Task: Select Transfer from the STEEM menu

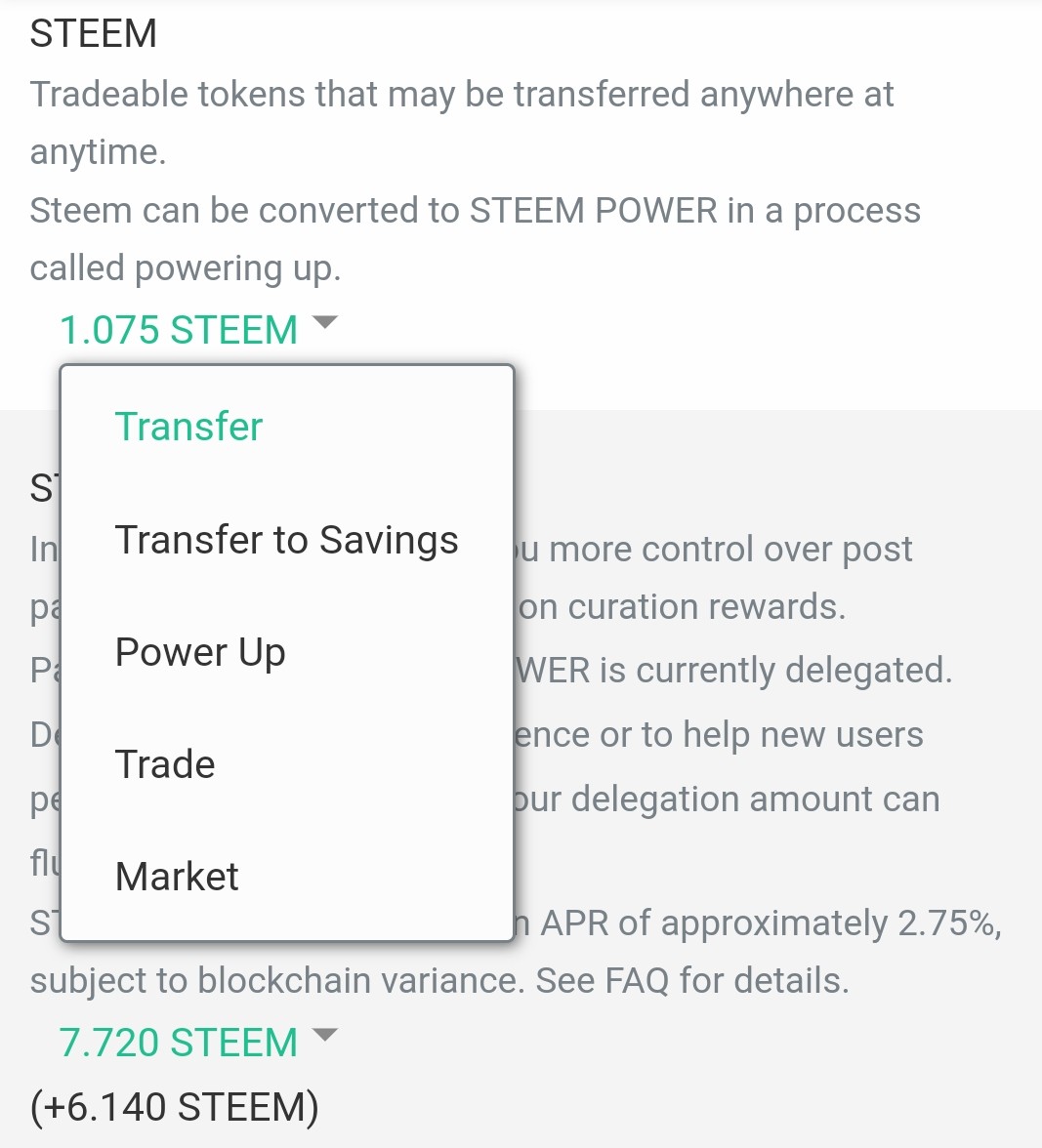Action: click(x=188, y=427)
